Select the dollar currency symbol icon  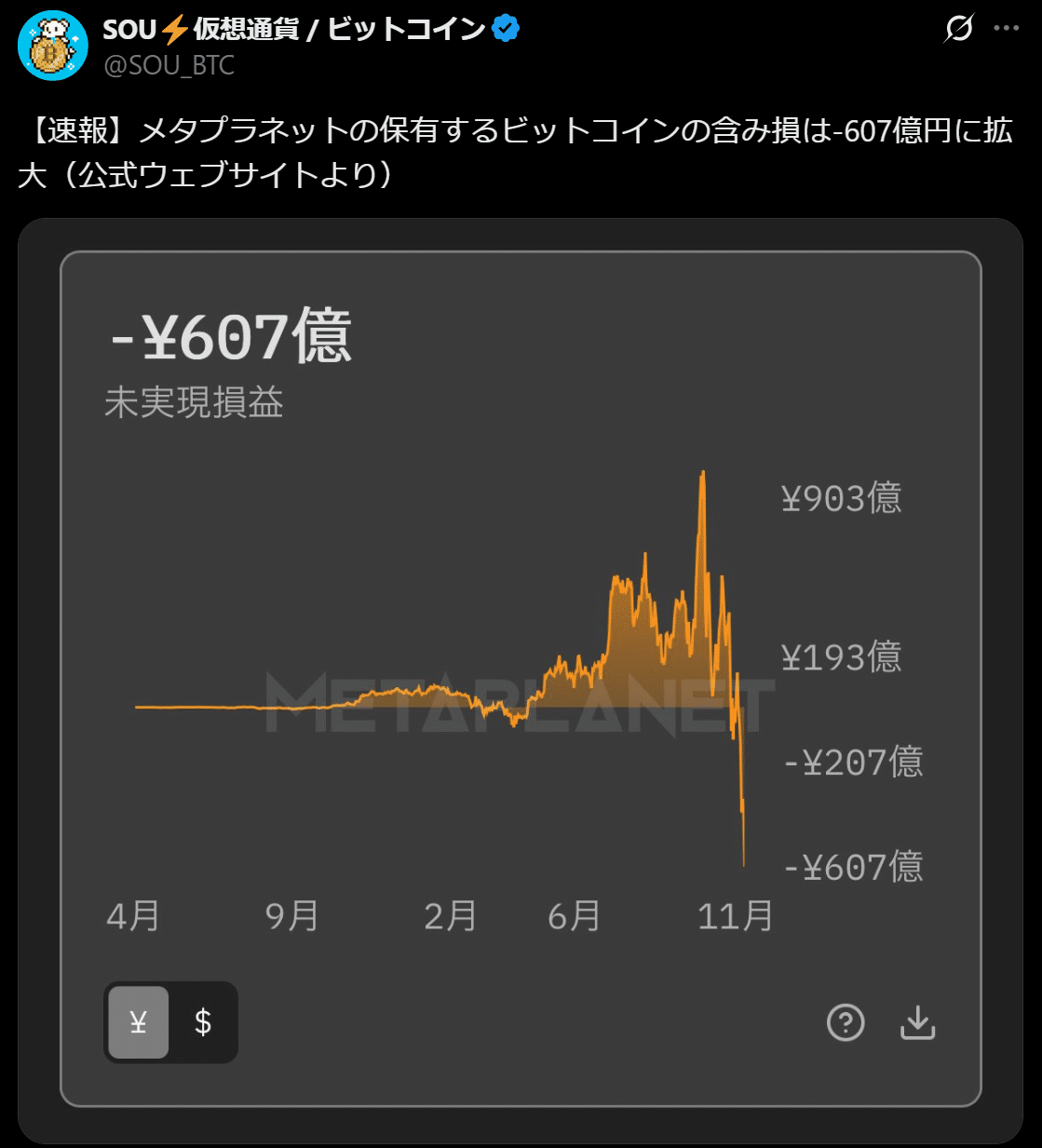point(202,1022)
